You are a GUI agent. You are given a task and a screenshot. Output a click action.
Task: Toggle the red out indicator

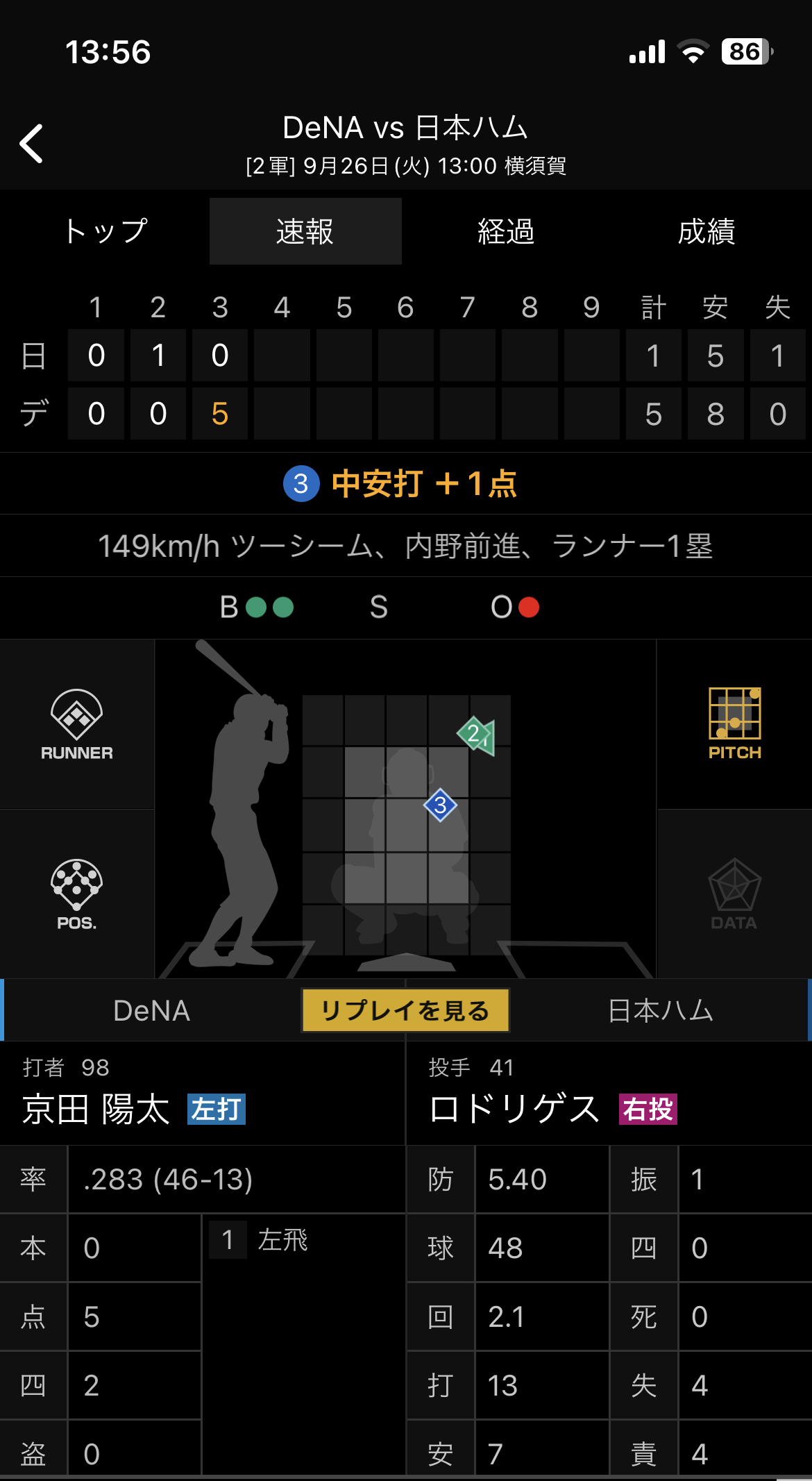pyautogui.click(x=530, y=606)
